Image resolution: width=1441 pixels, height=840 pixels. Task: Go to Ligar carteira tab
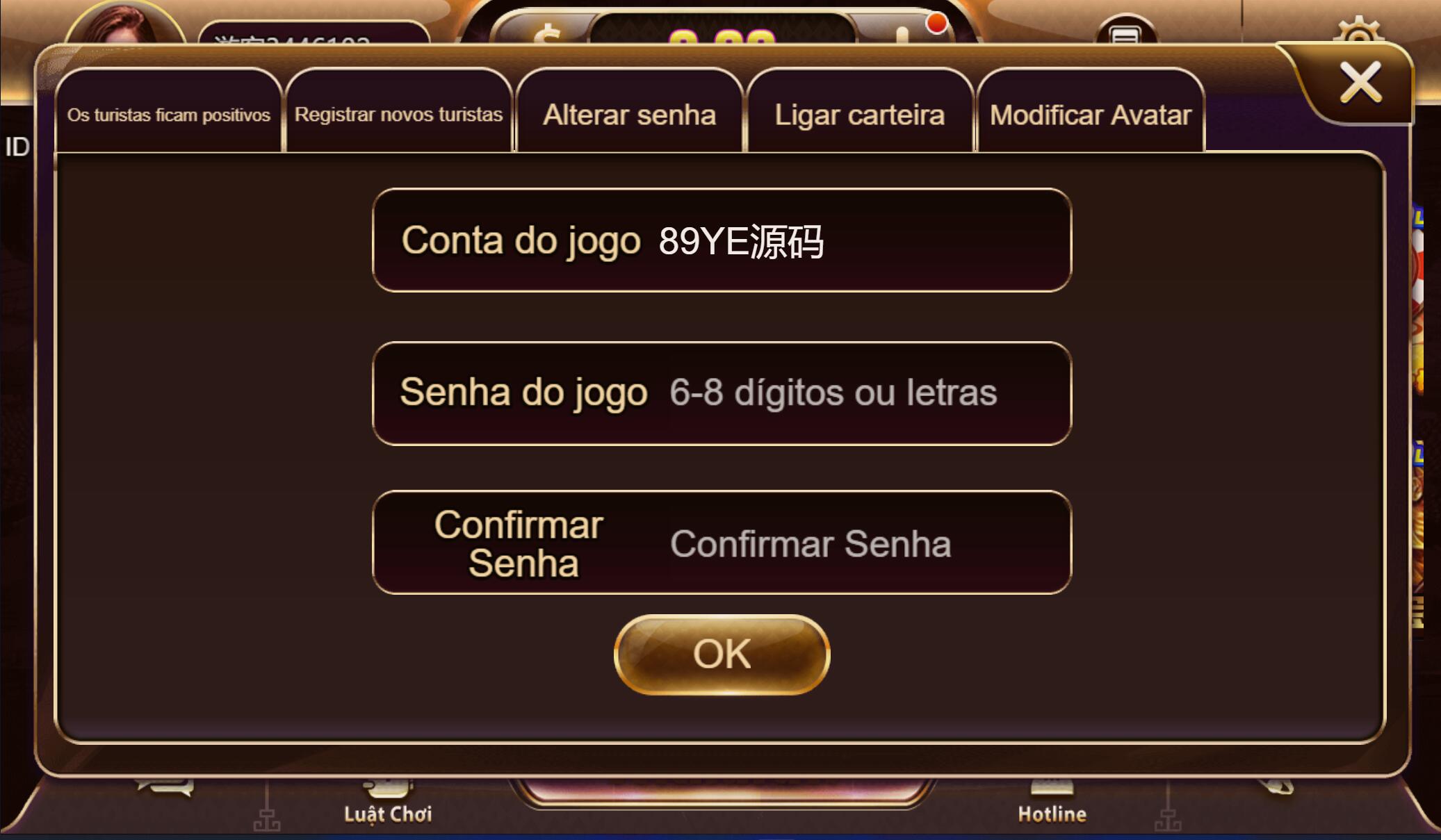tap(860, 114)
